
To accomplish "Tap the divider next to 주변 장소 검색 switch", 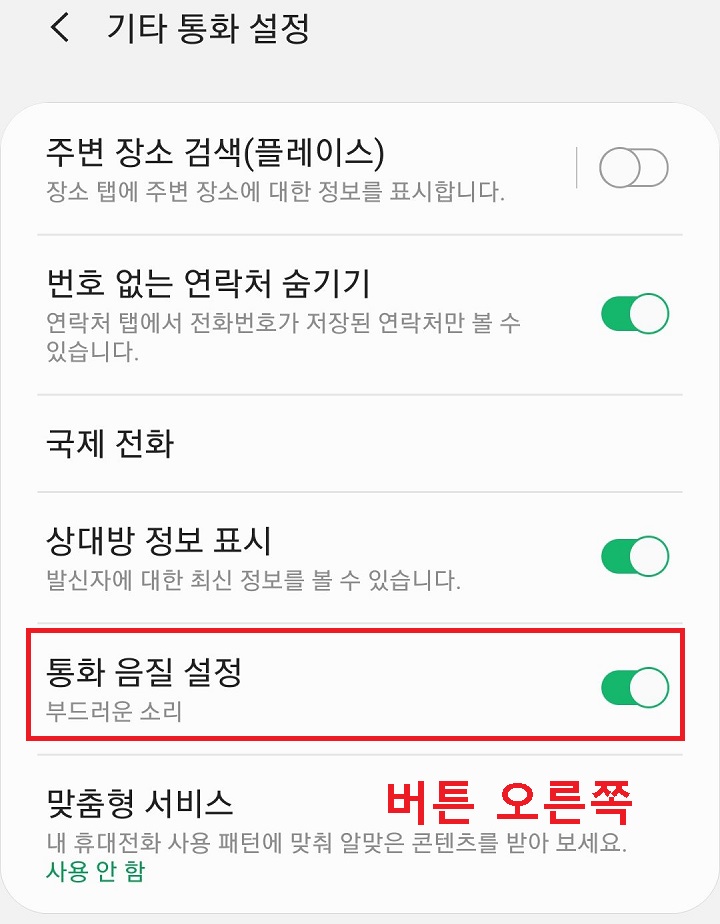I will click(575, 168).
